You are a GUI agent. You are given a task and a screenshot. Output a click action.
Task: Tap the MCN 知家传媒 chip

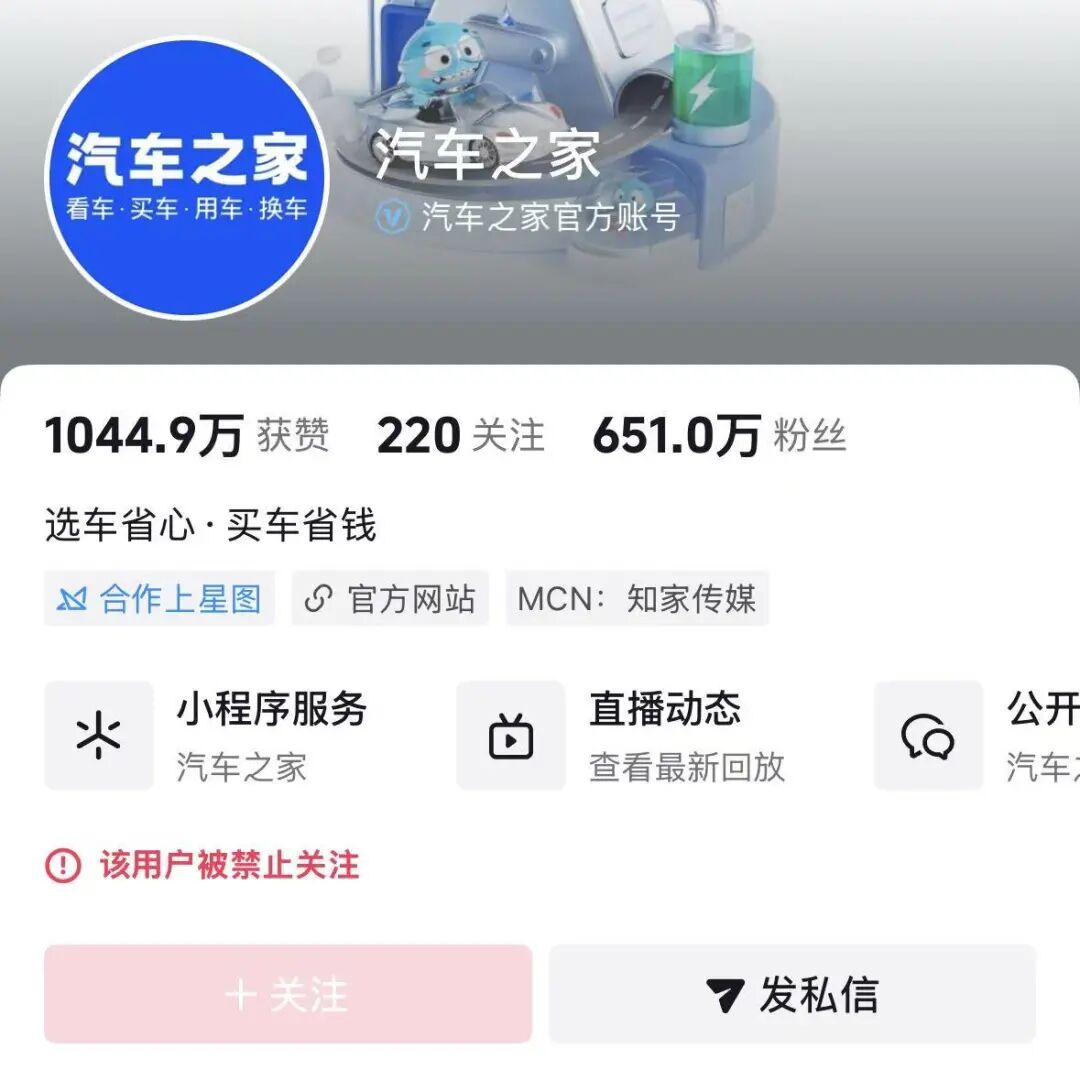637,599
